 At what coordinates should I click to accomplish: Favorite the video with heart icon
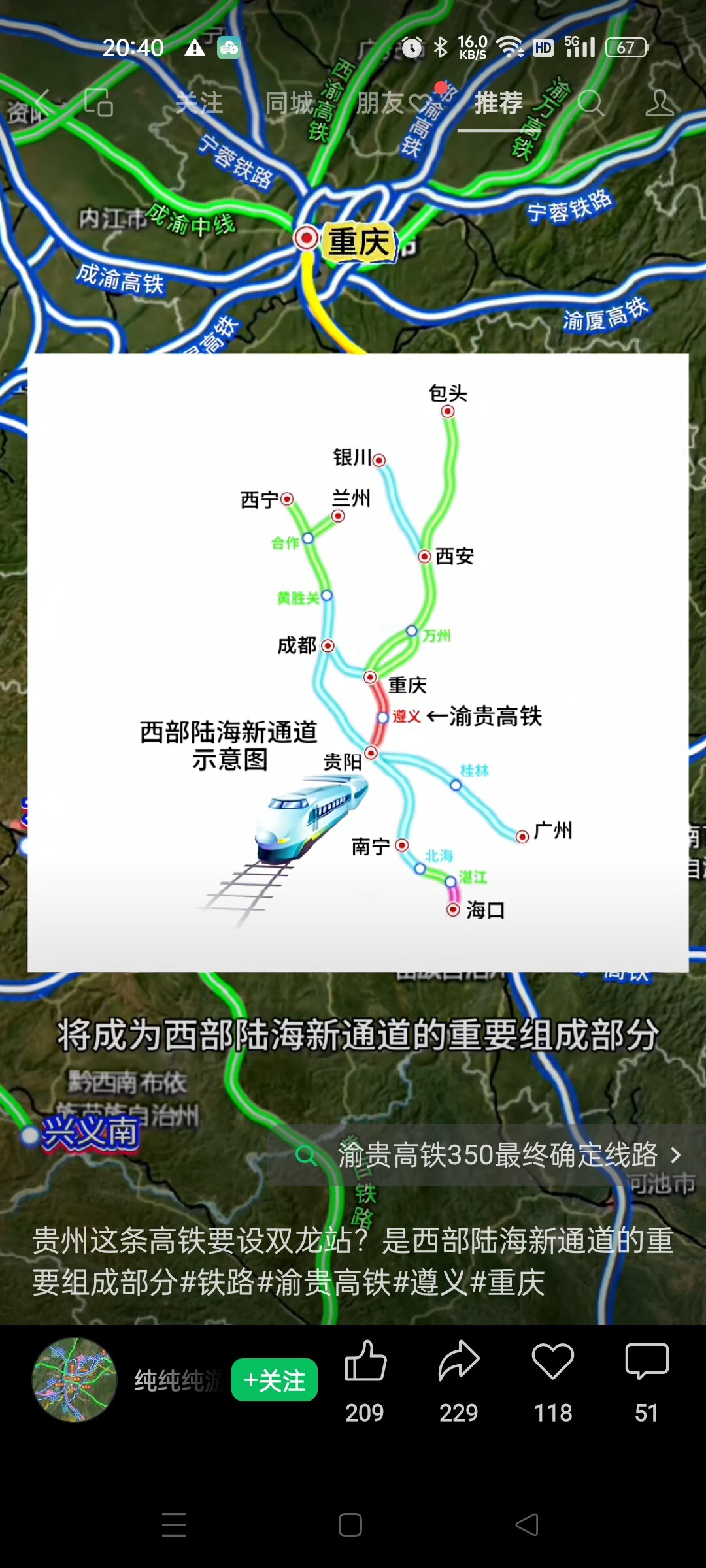553,1362
